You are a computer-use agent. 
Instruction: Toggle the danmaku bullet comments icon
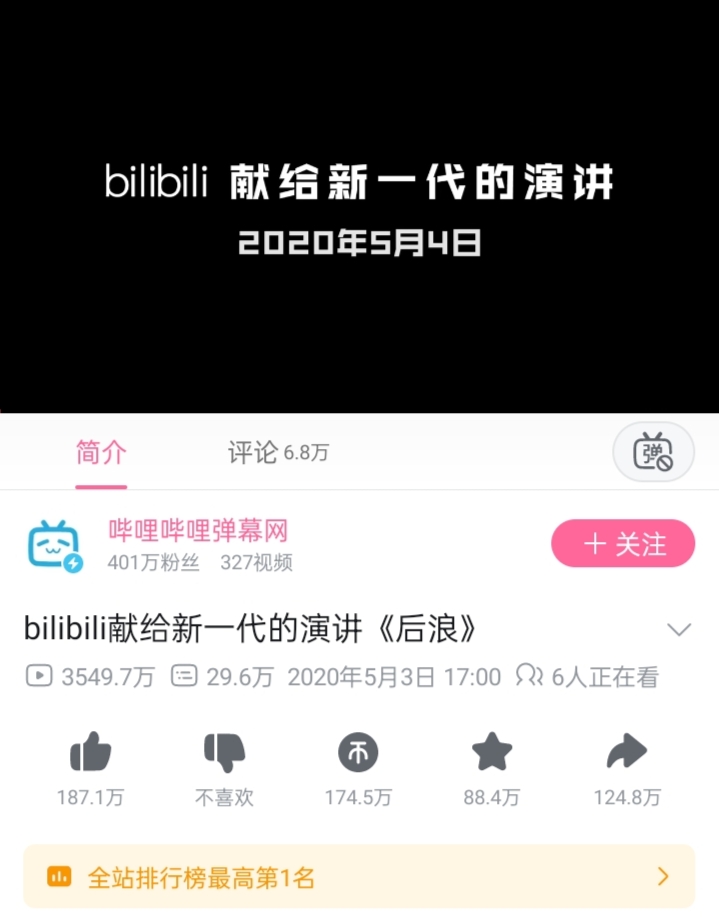[x=653, y=453]
